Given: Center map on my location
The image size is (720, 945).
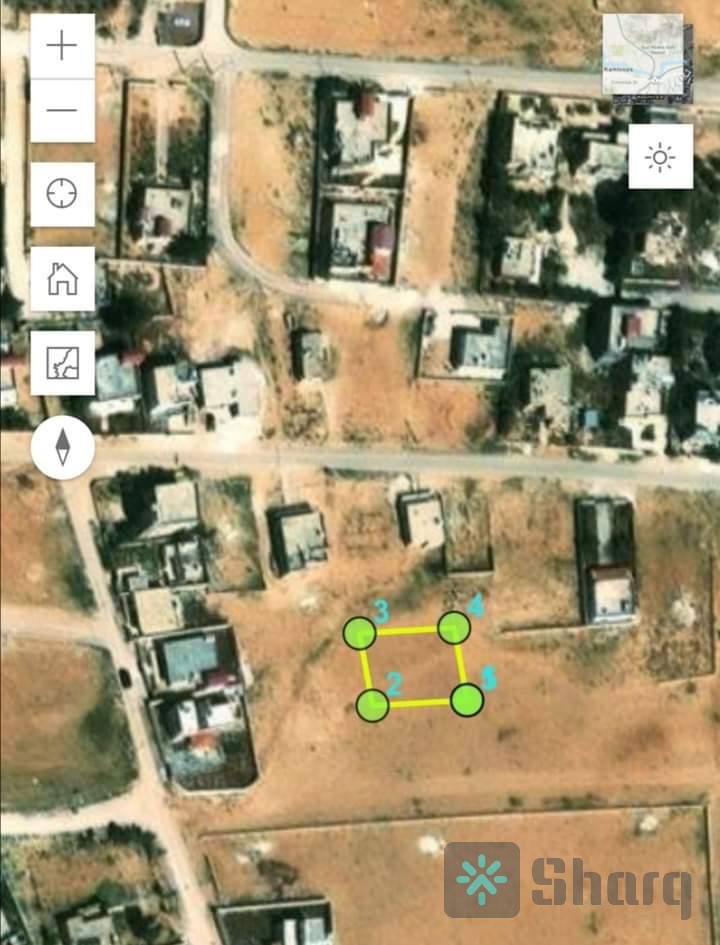Looking at the screenshot, I should (62, 193).
